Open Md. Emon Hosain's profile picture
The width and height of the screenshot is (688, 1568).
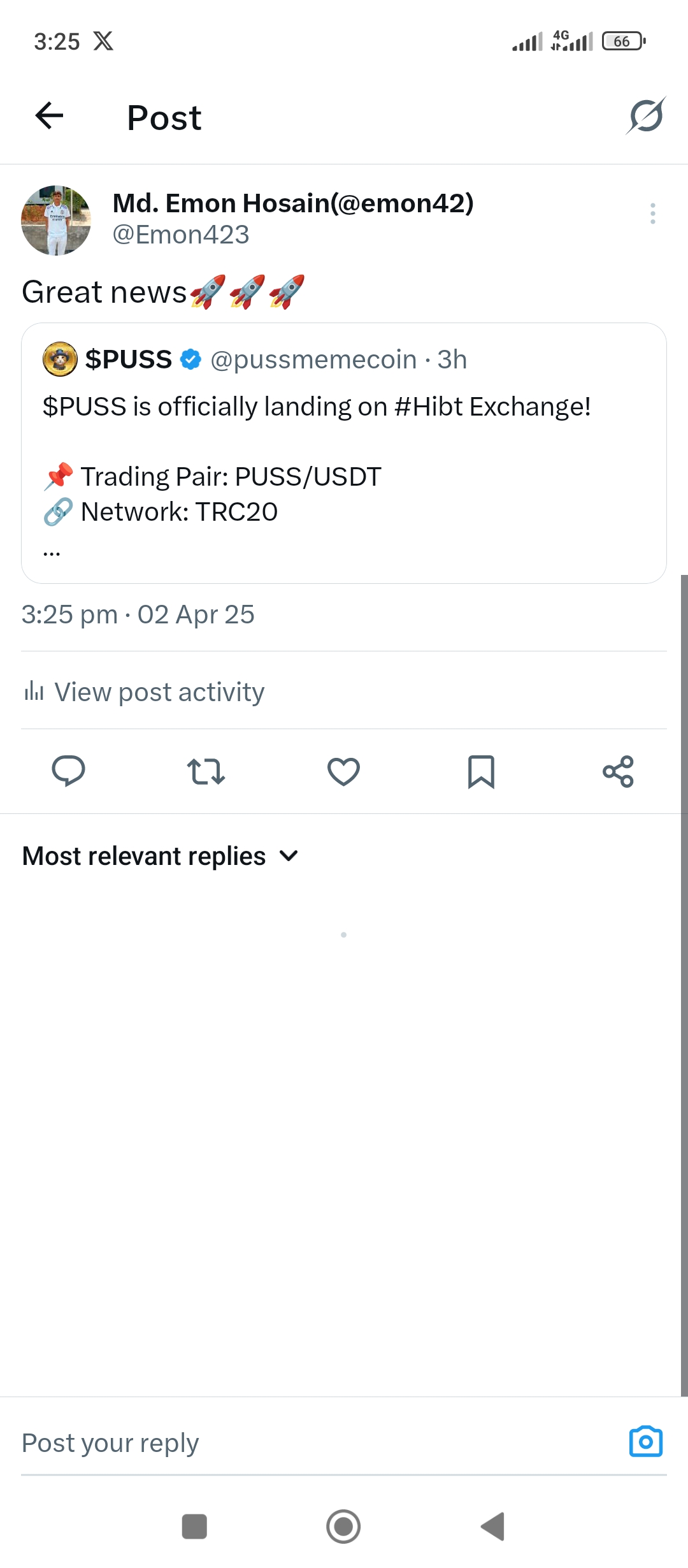click(x=56, y=221)
